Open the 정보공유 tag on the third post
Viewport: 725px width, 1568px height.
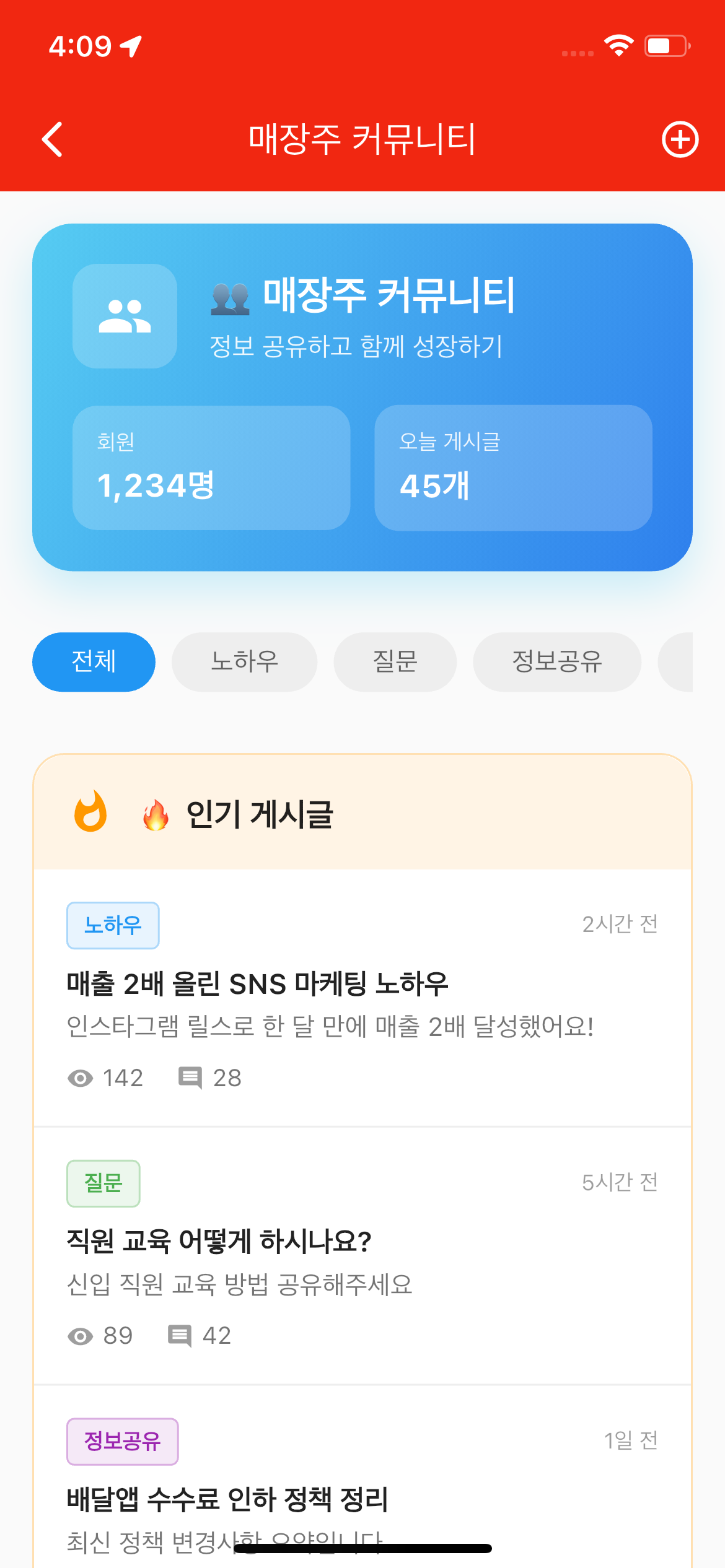[122, 1441]
